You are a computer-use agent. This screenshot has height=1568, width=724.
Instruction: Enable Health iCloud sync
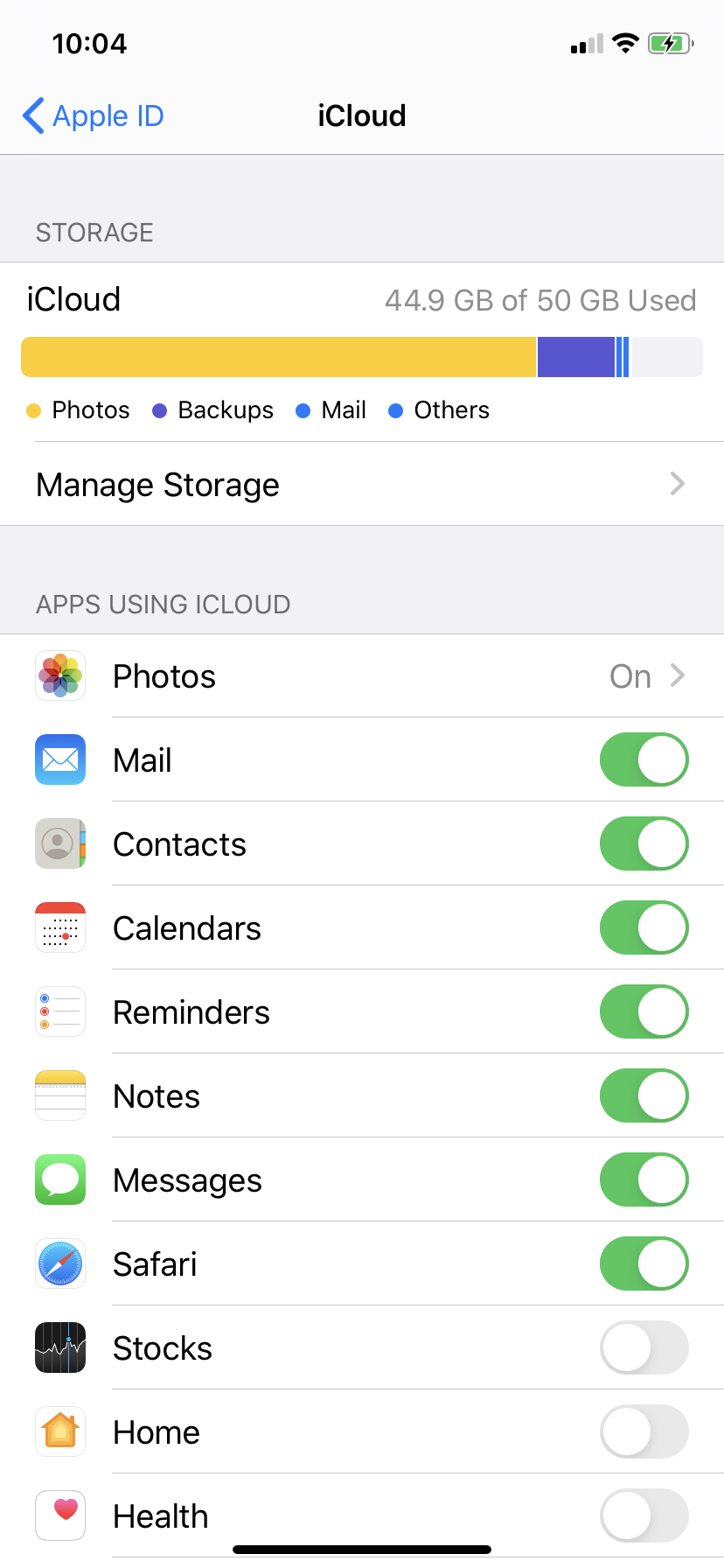tap(644, 1515)
